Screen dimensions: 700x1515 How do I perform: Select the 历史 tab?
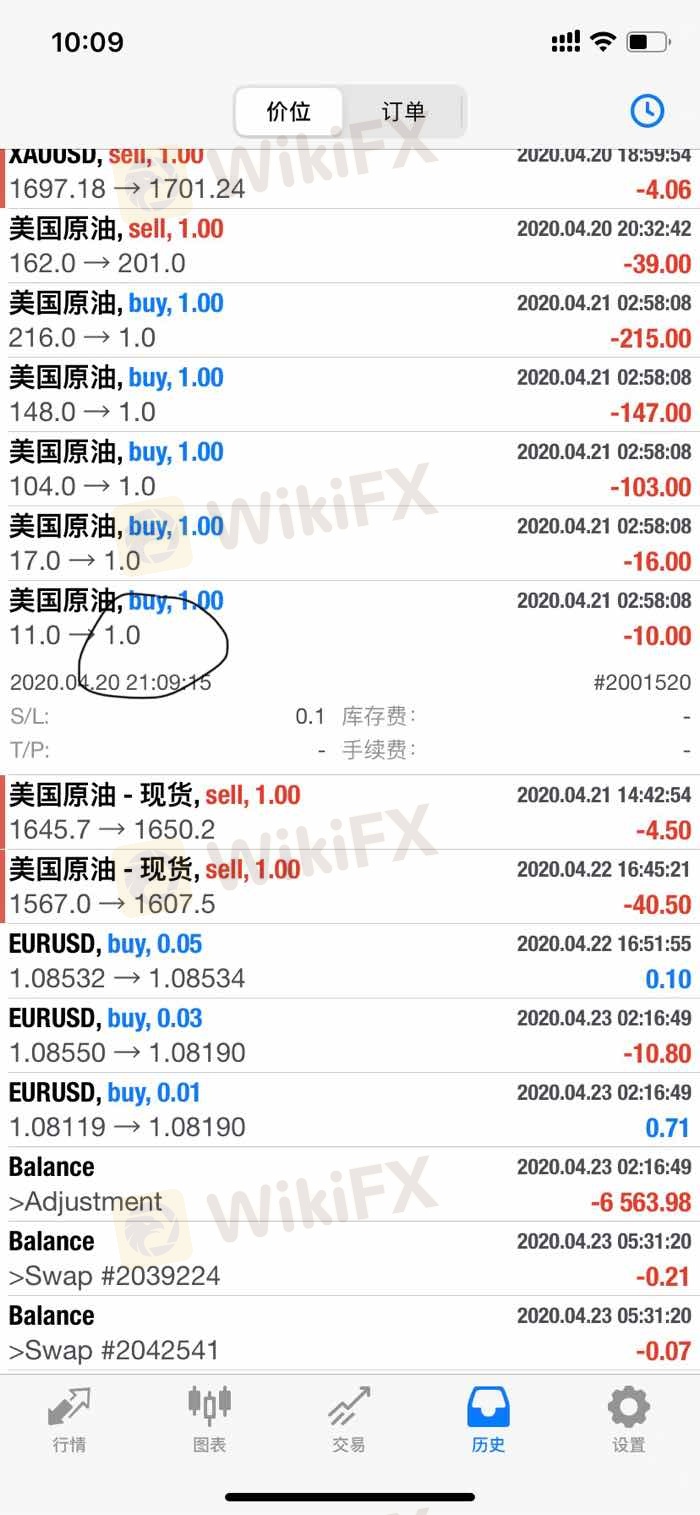tap(489, 1419)
